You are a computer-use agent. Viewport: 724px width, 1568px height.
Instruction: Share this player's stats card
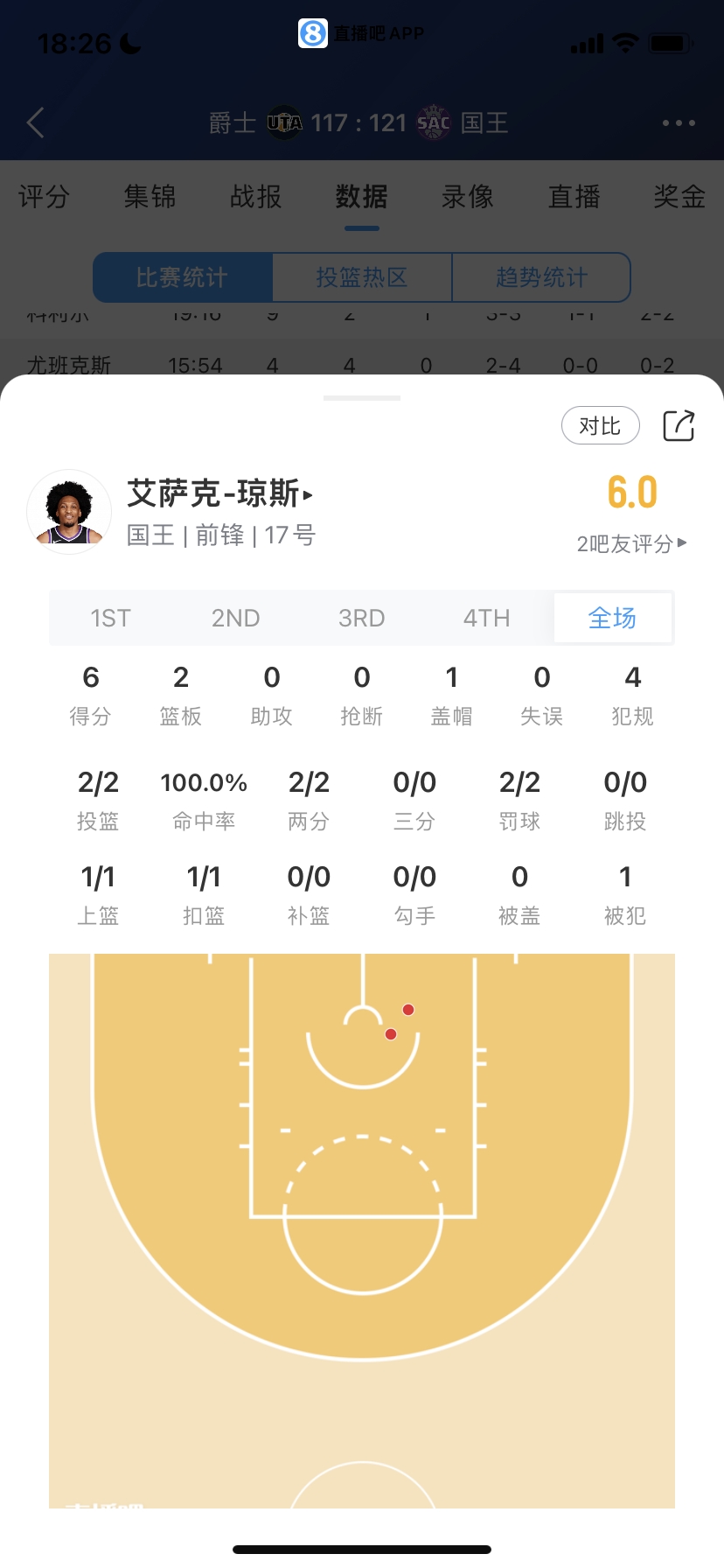pyautogui.click(x=679, y=426)
